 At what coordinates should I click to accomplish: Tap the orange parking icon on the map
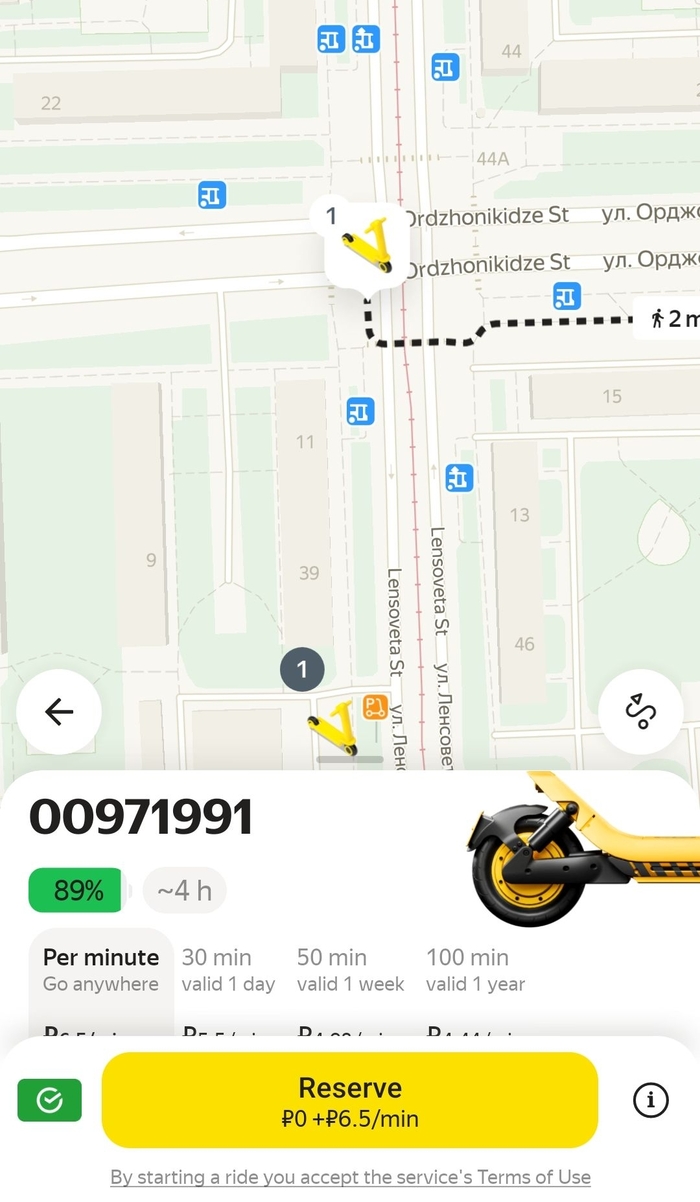tap(375, 706)
